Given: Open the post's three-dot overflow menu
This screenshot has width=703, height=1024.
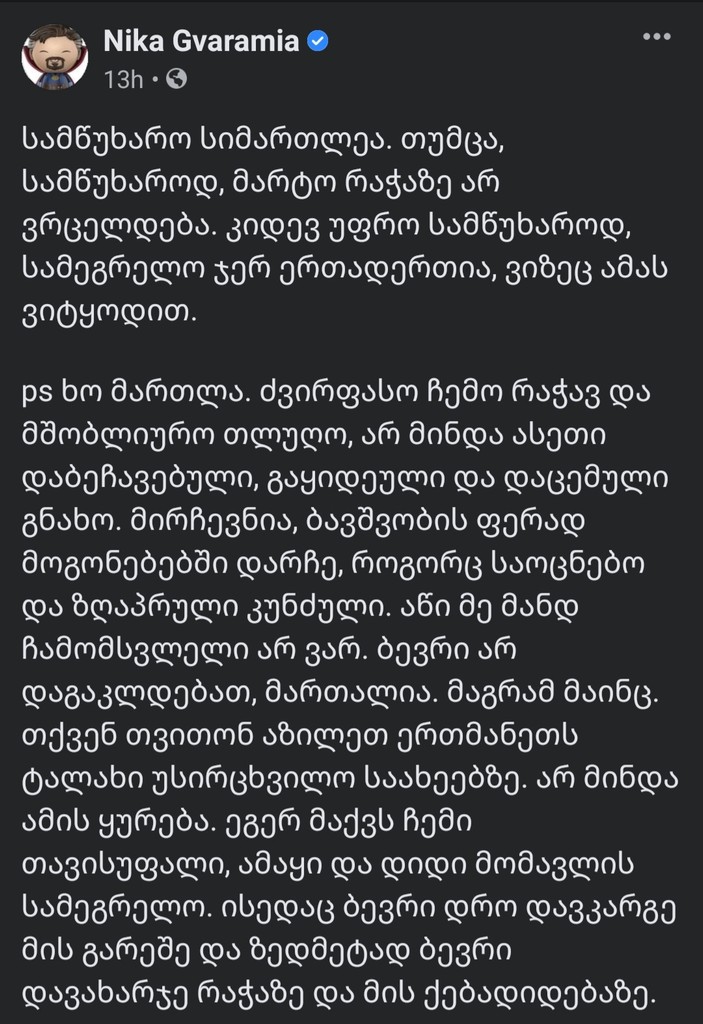Looking at the screenshot, I should (x=656, y=37).
